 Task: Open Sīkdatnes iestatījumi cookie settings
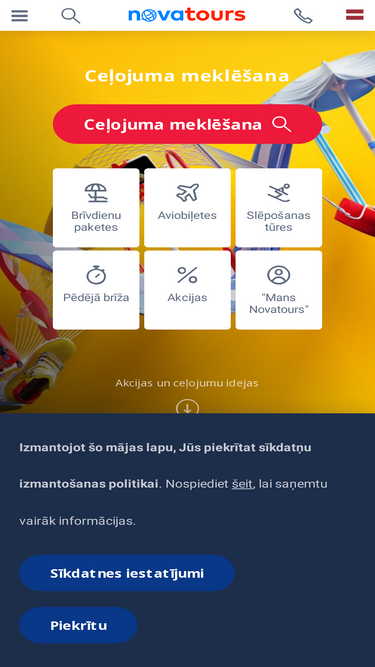pos(127,573)
